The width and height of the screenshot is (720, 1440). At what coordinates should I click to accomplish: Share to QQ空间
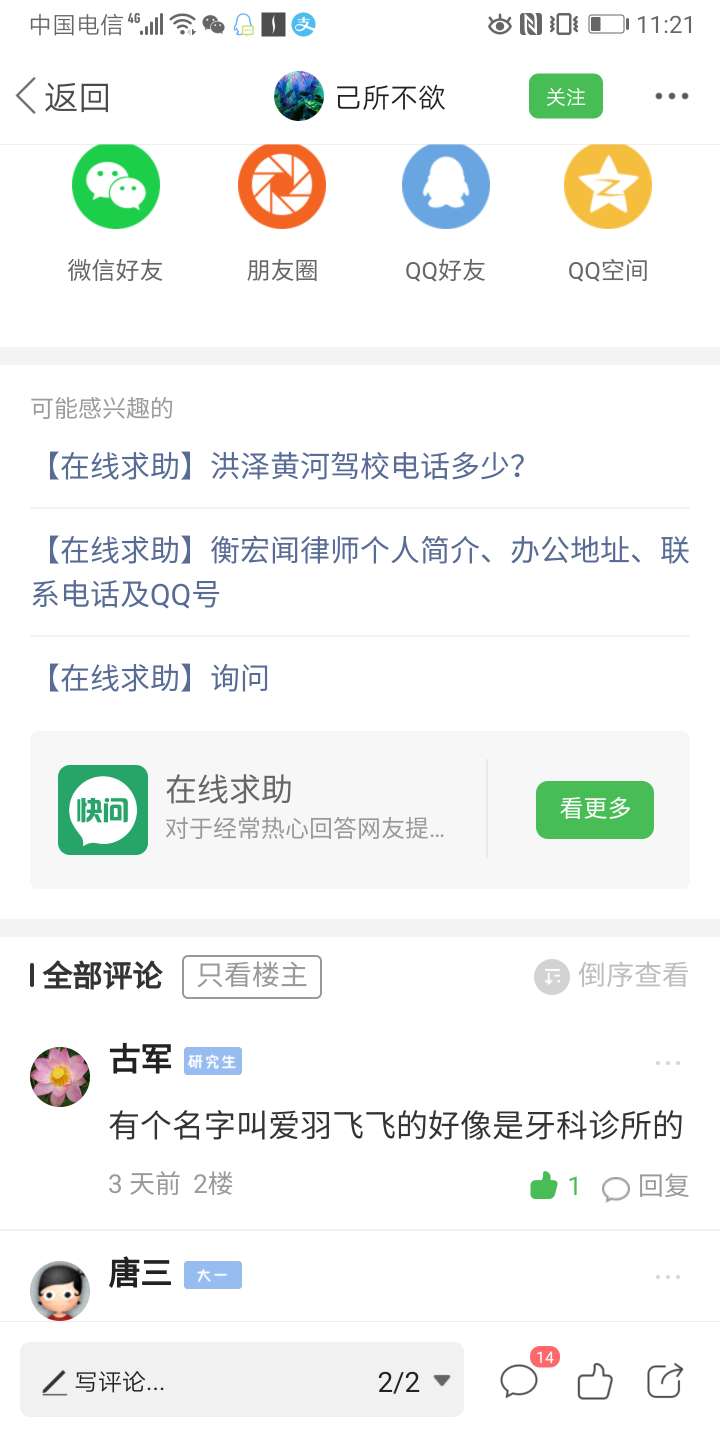(608, 212)
